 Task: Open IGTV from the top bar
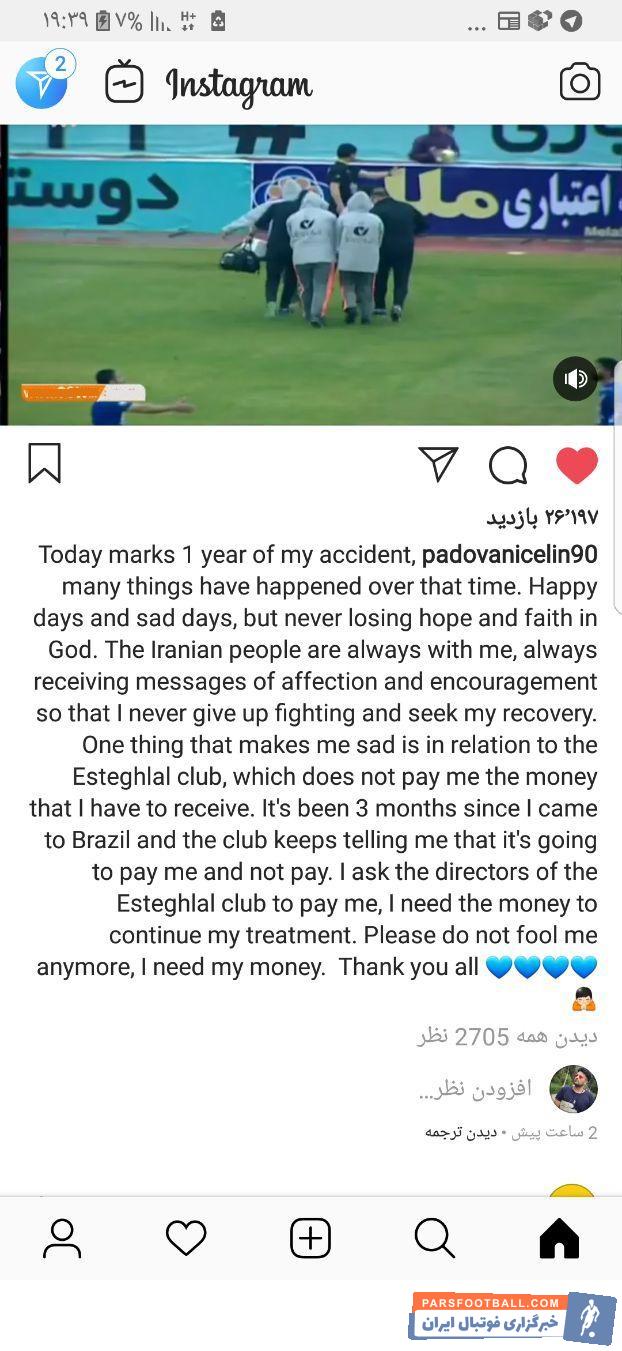tap(125, 83)
